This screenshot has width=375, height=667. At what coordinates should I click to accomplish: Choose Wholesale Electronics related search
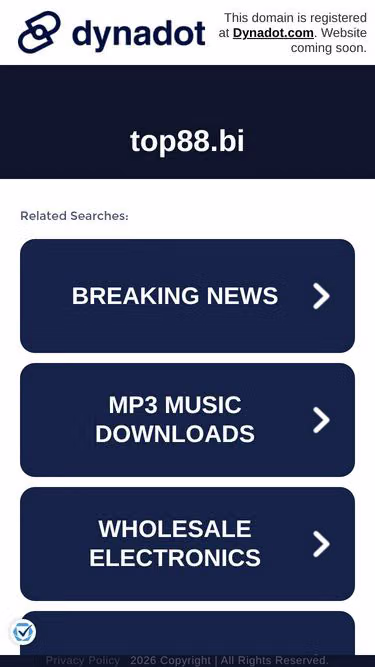188,544
